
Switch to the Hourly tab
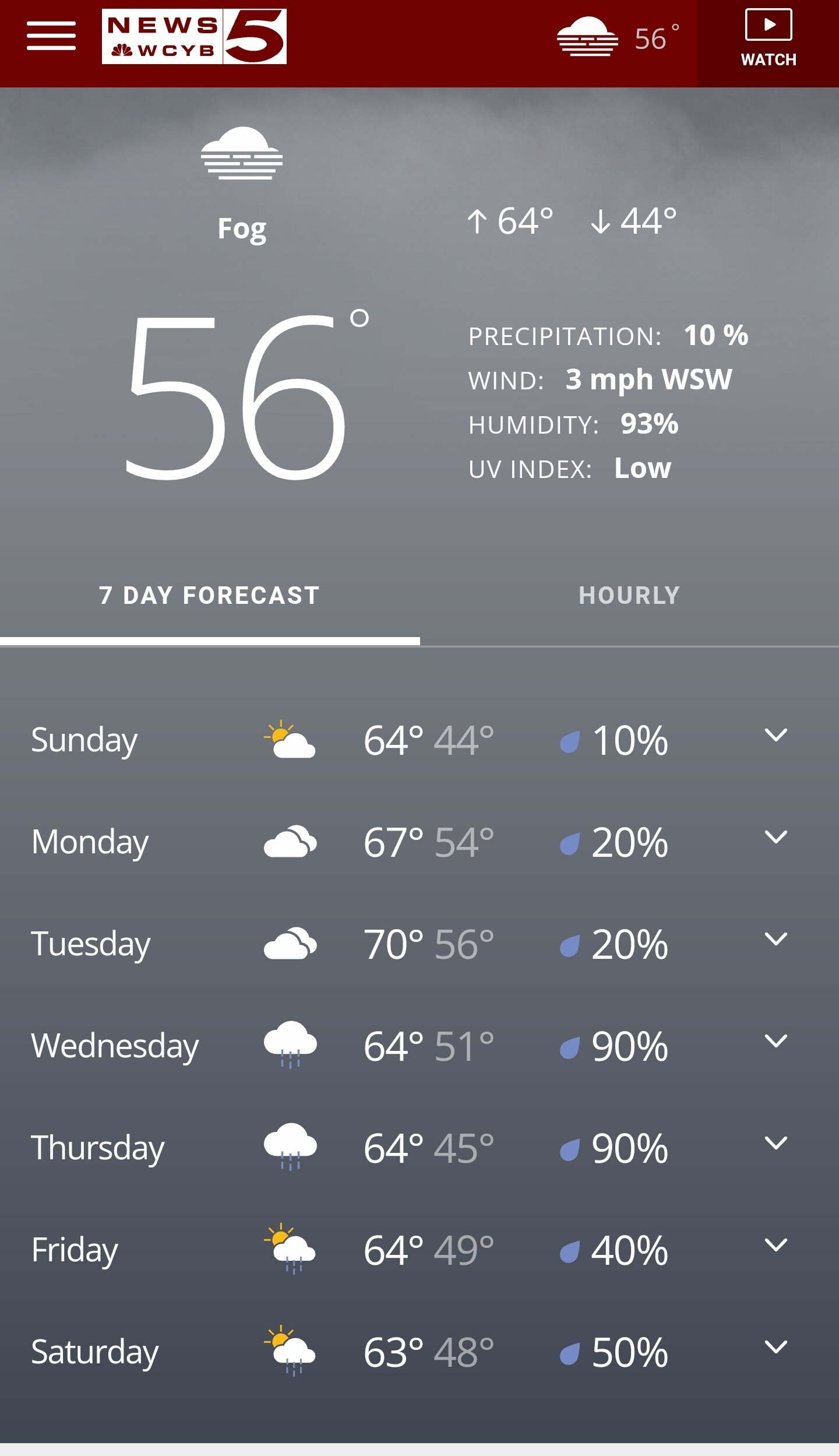629,596
